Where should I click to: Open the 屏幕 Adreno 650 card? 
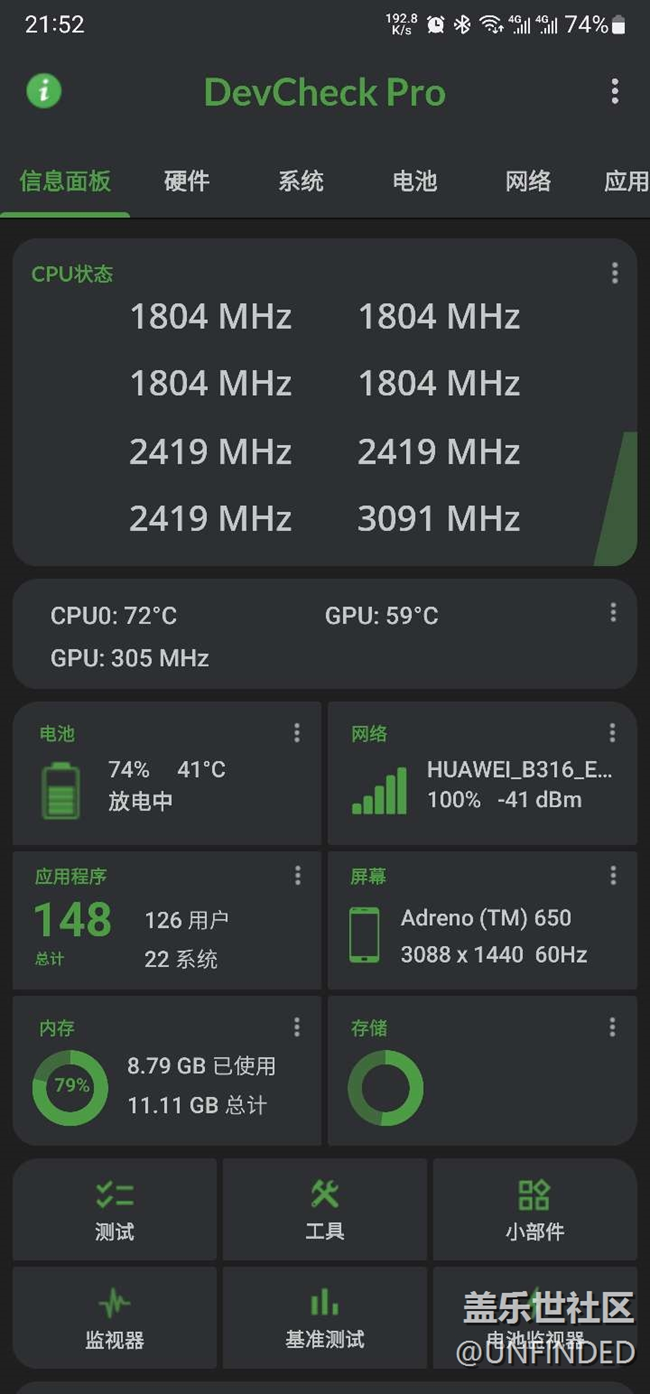[x=482, y=920]
